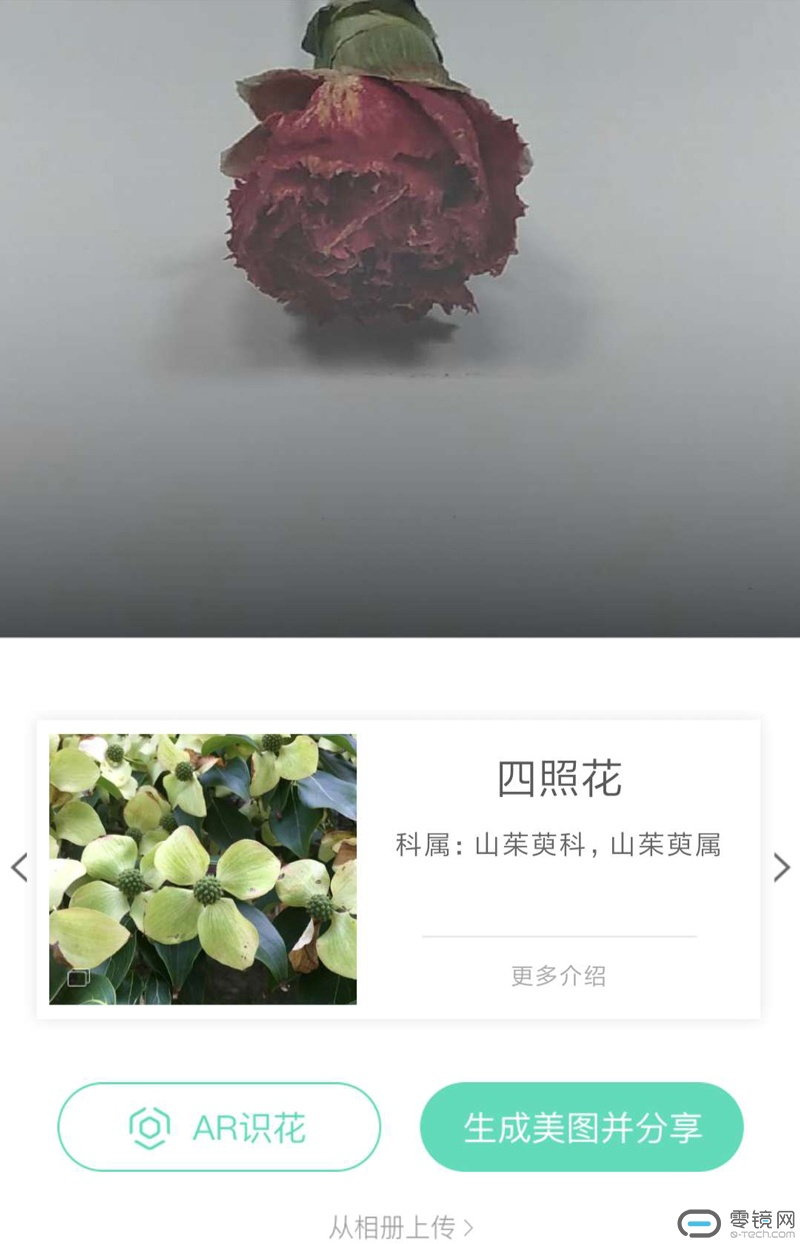Start AR识花 recognition
The width and height of the screenshot is (800, 1244).
[219, 1127]
